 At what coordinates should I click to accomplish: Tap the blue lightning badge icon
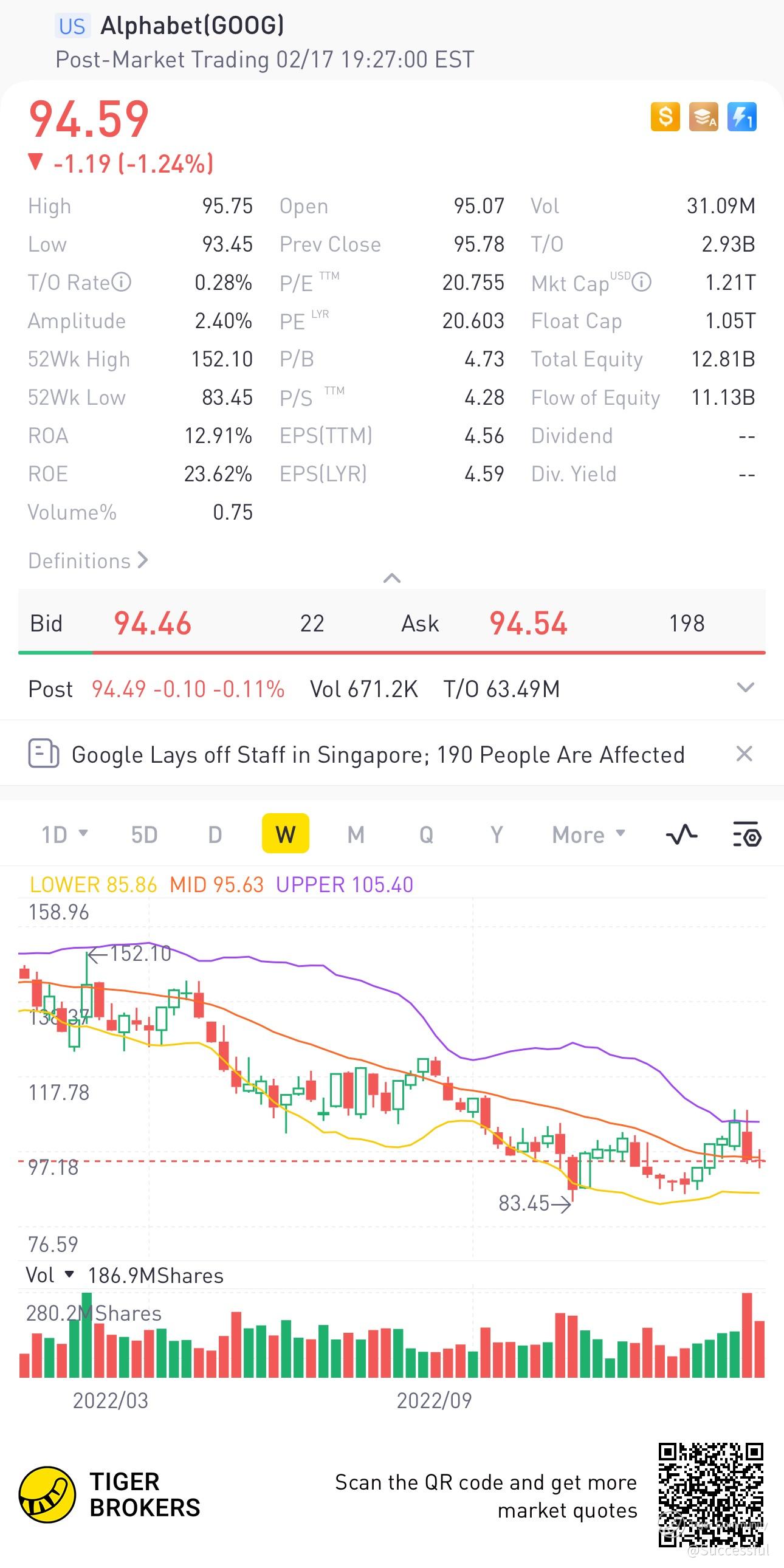pos(741,116)
